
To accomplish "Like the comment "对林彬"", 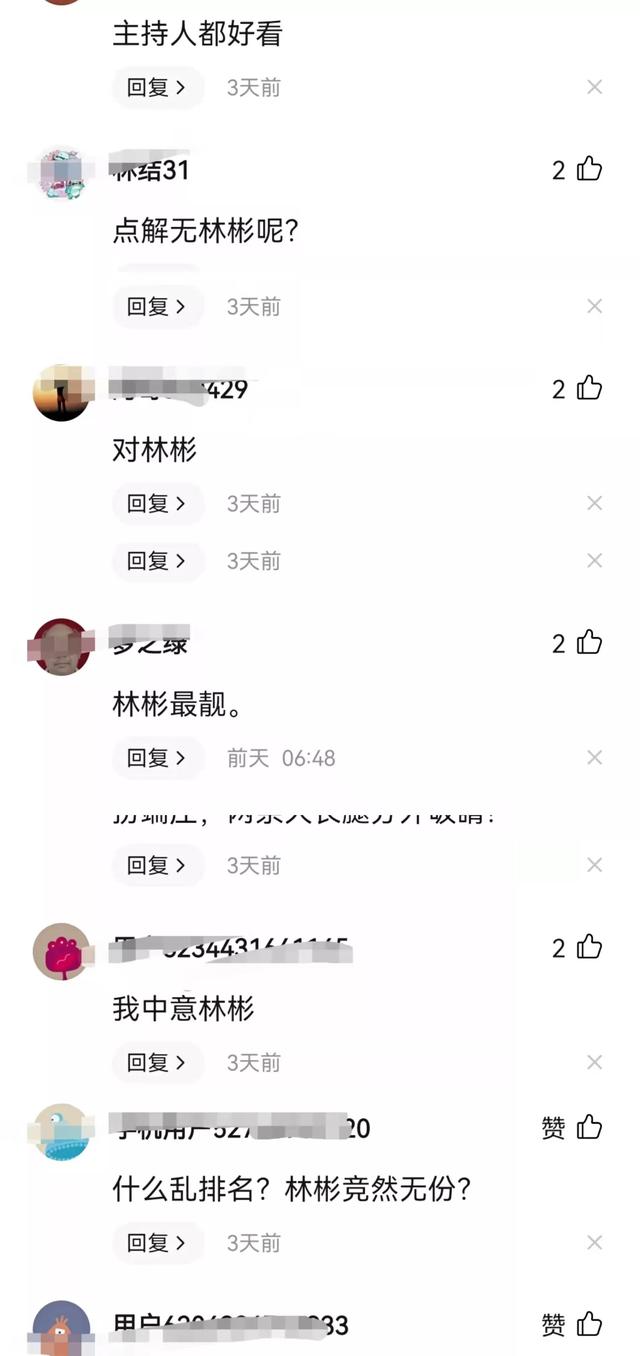I will [x=589, y=388].
